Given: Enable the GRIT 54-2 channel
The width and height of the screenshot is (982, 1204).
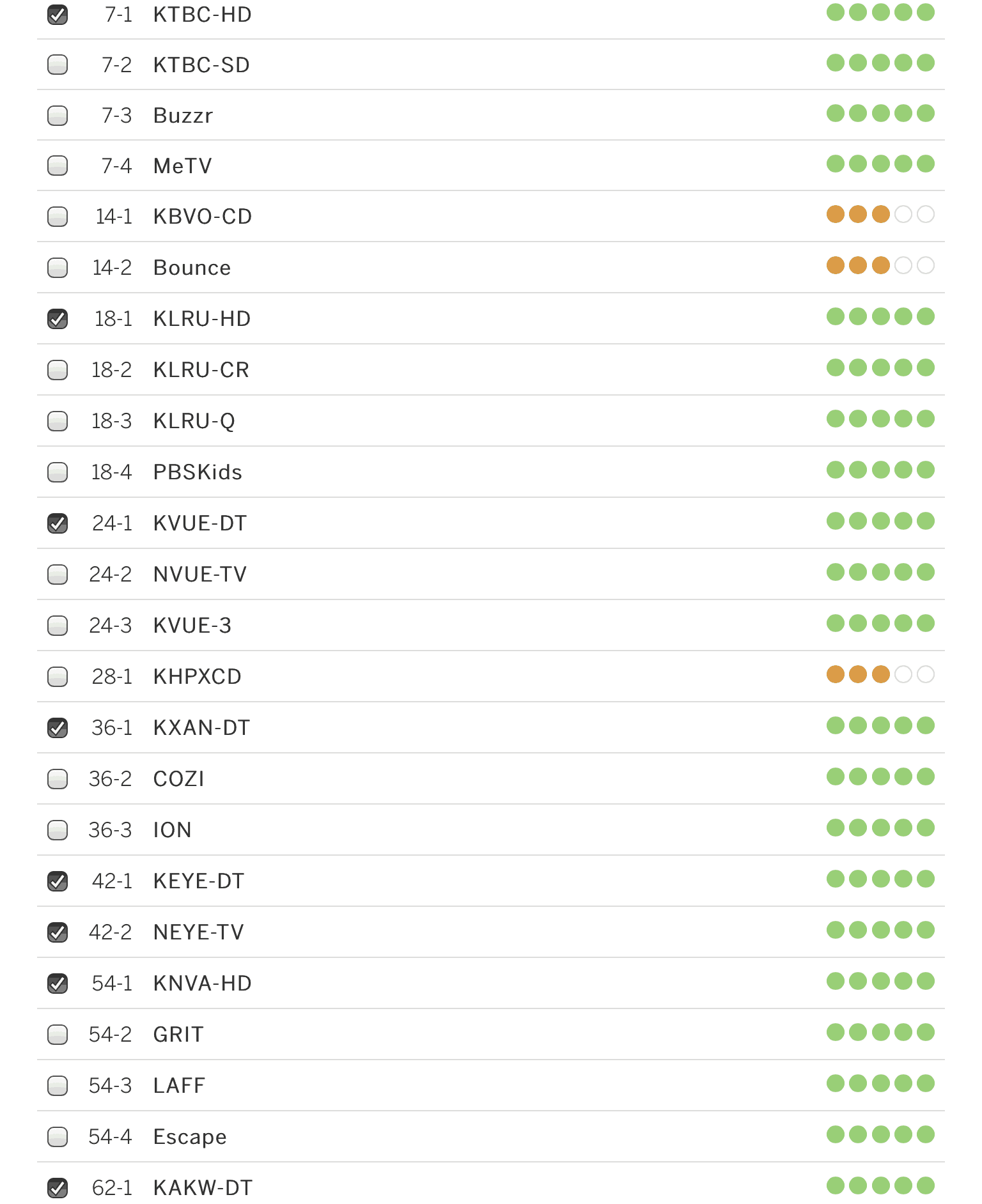Looking at the screenshot, I should (58, 1035).
